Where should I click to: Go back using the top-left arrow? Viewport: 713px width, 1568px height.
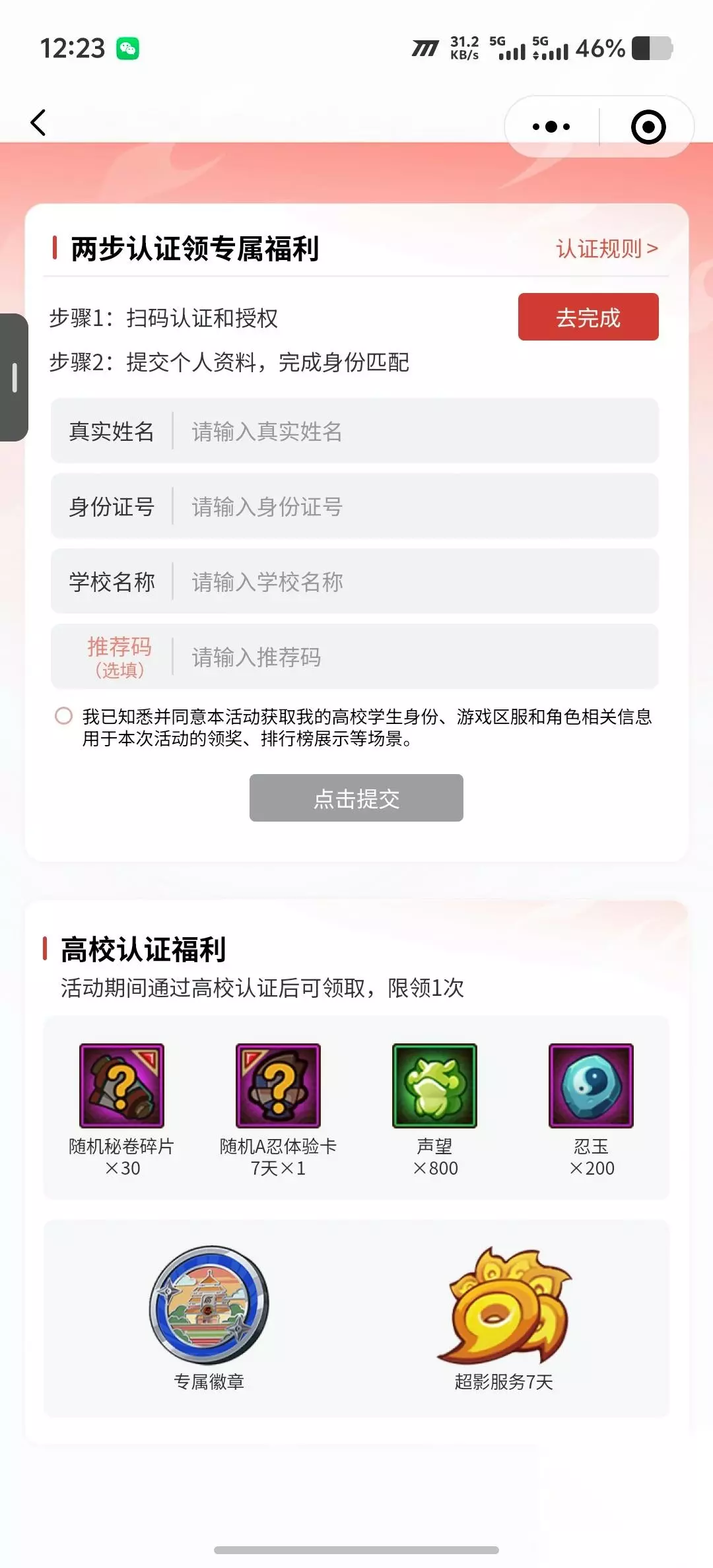38,123
